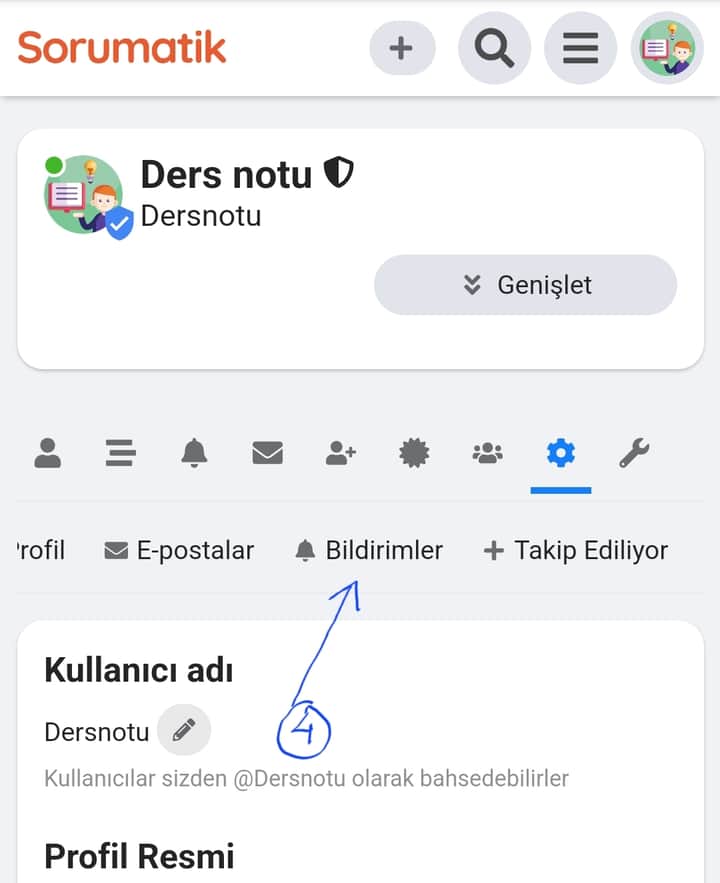Go to the bell notifications tab

pos(194,454)
